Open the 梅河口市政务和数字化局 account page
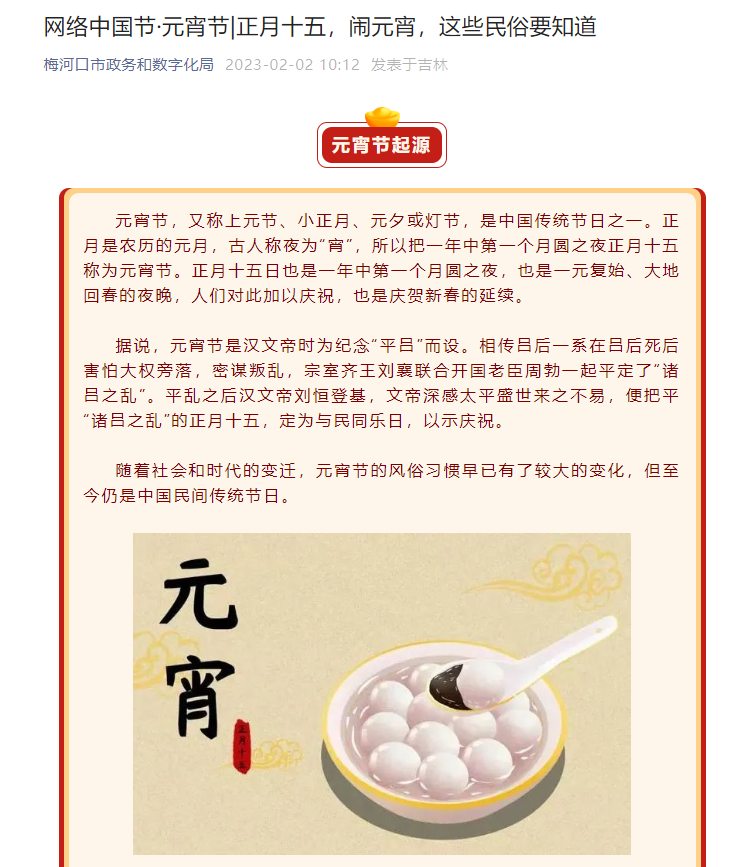Image resolution: width=748 pixels, height=867 pixels. pos(129,65)
